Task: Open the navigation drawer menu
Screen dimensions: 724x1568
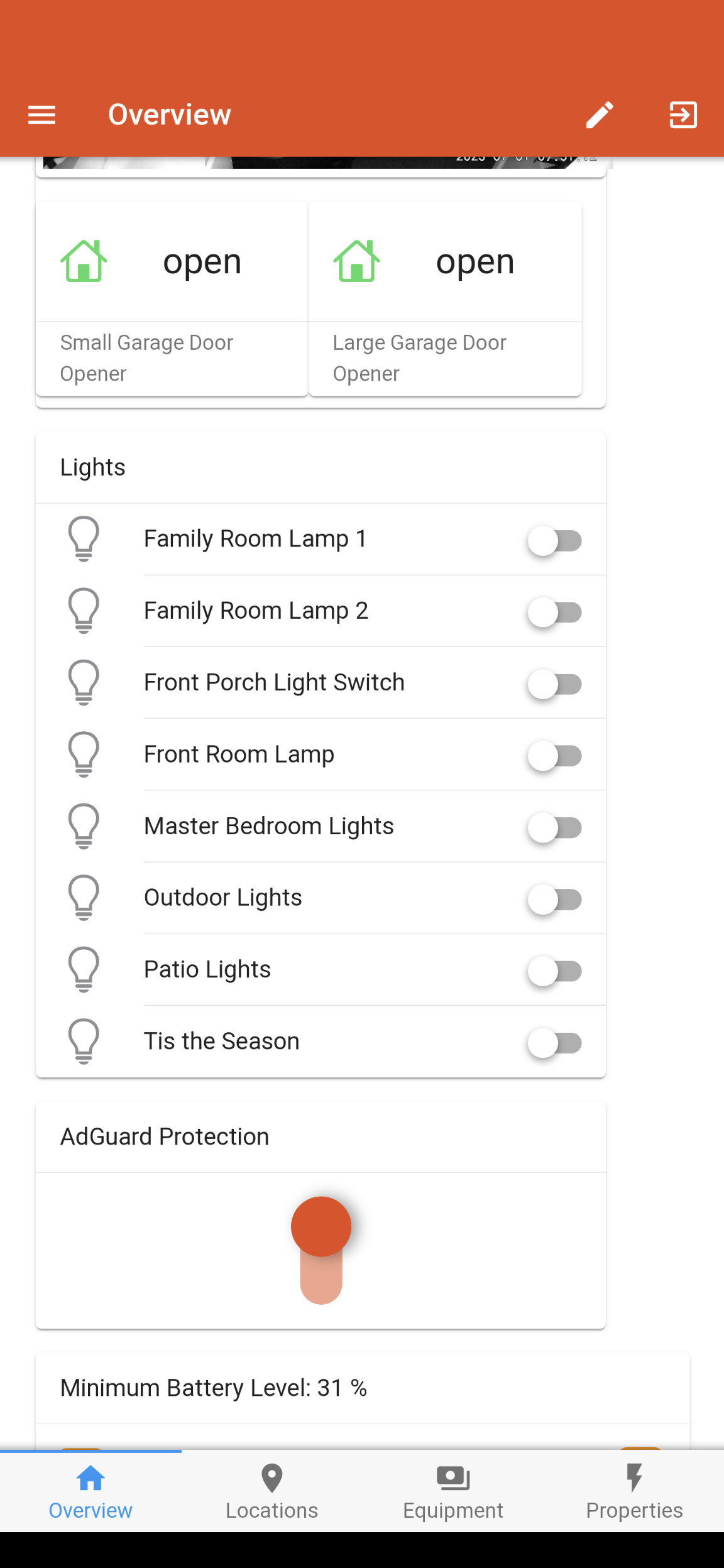Action: coord(41,115)
